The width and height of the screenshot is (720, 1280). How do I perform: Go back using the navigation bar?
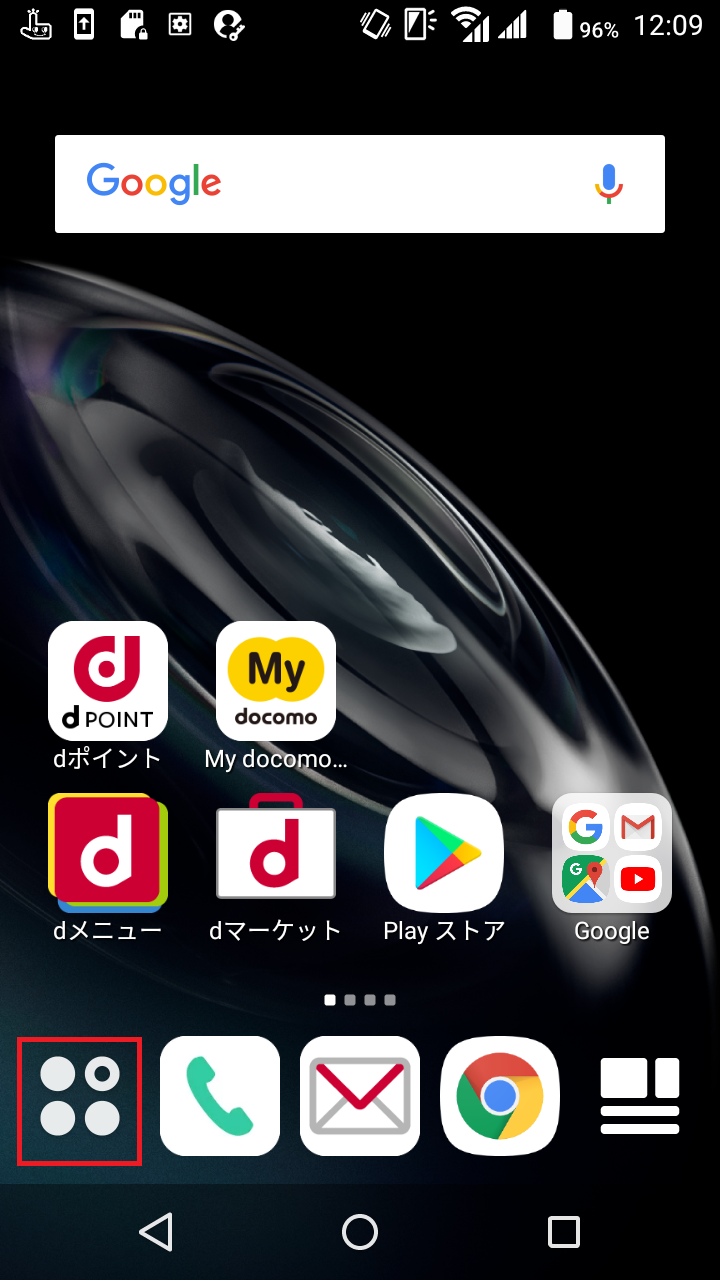[156, 1232]
